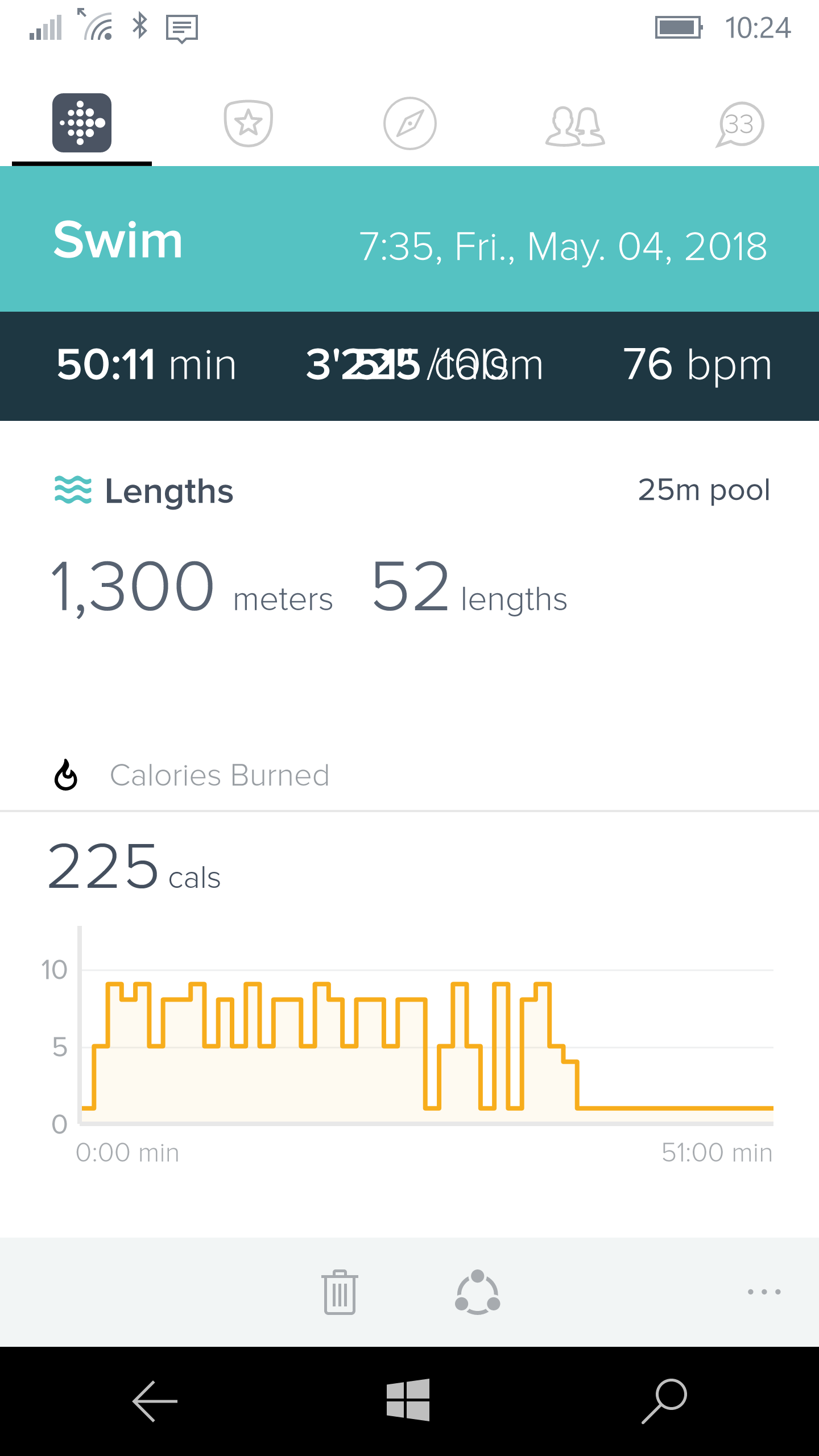819x1456 pixels.
Task: Delete this swim exercise with trash icon
Action: [x=340, y=1292]
